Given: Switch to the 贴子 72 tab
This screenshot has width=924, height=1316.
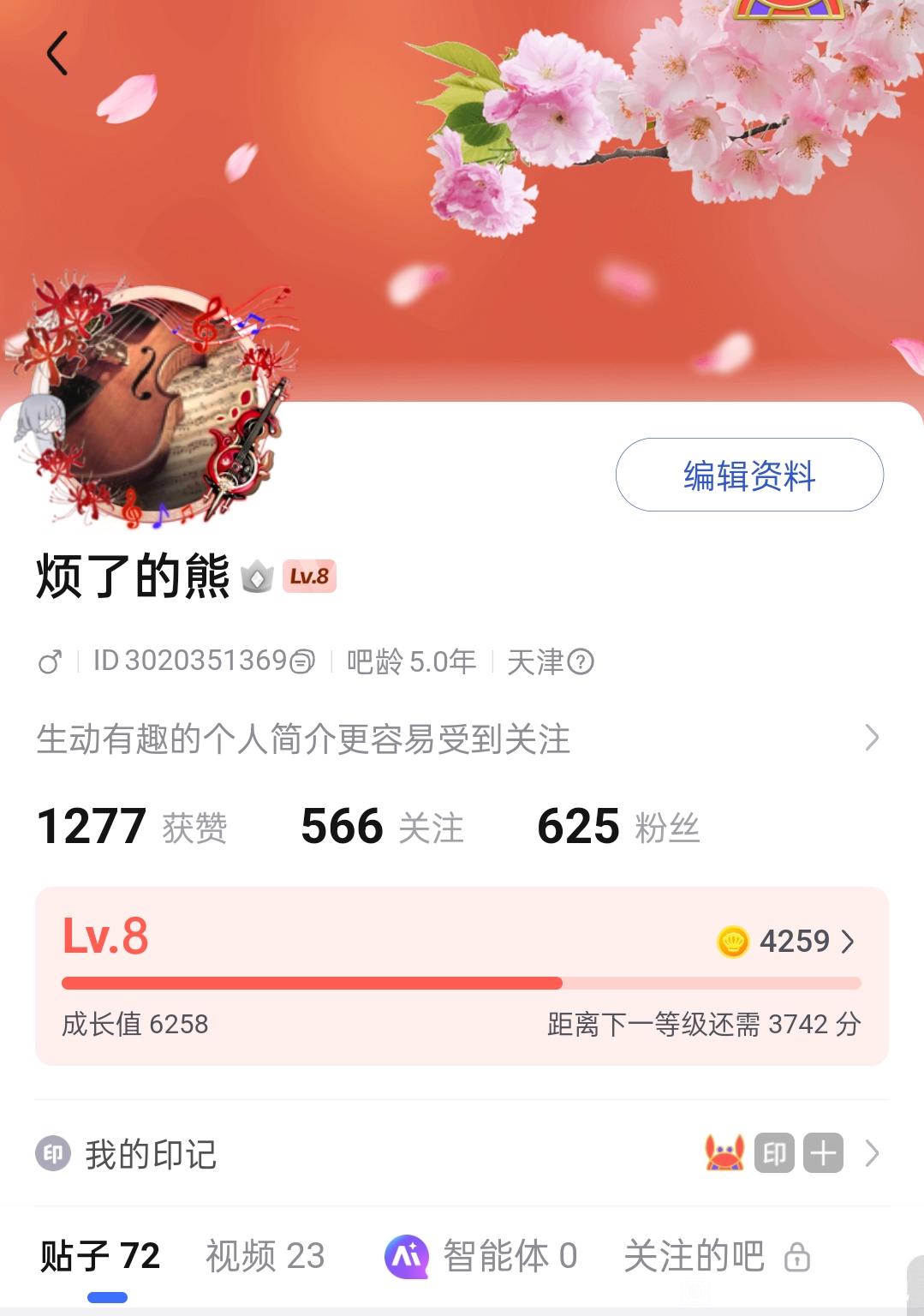Looking at the screenshot, I should pos(100,1256).
